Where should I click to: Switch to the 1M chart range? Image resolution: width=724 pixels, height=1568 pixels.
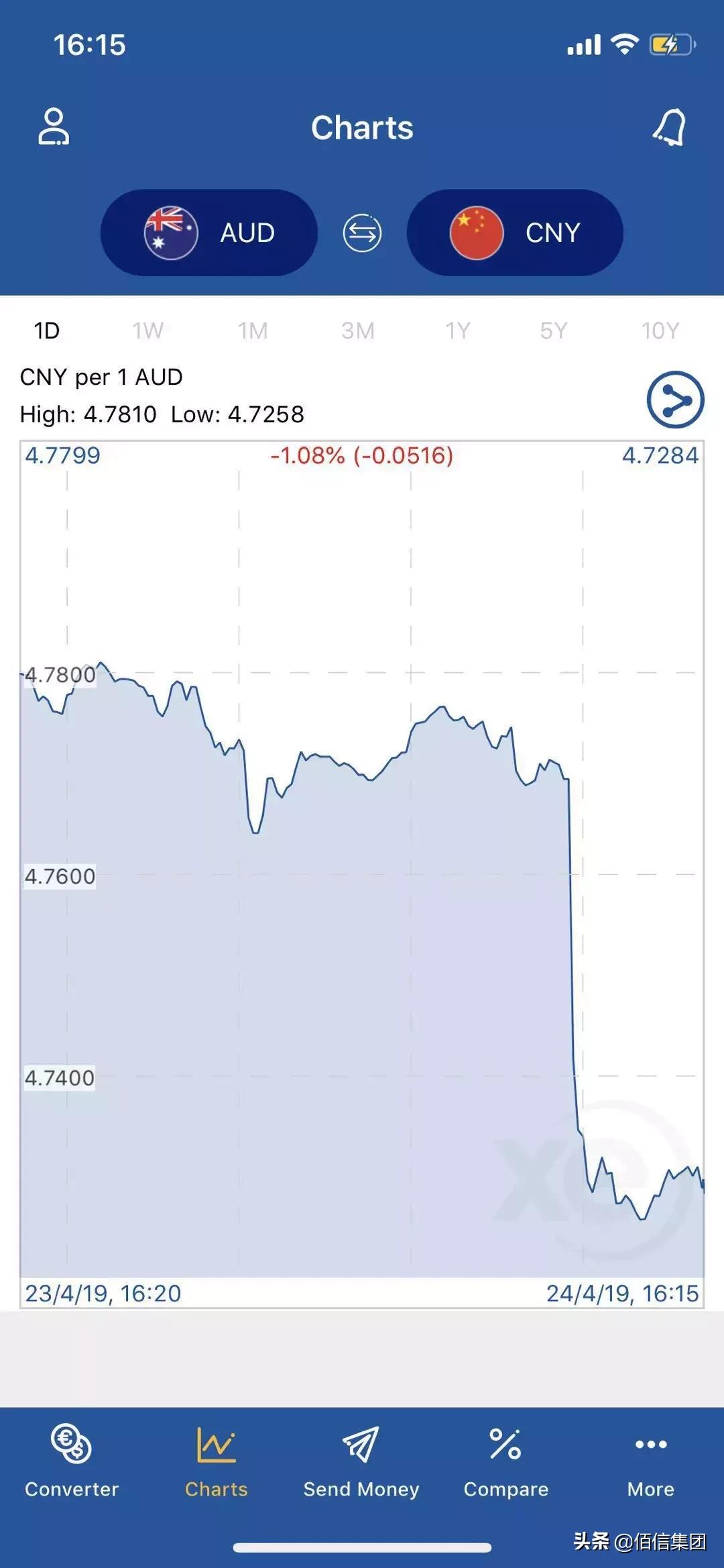point(253,330)
